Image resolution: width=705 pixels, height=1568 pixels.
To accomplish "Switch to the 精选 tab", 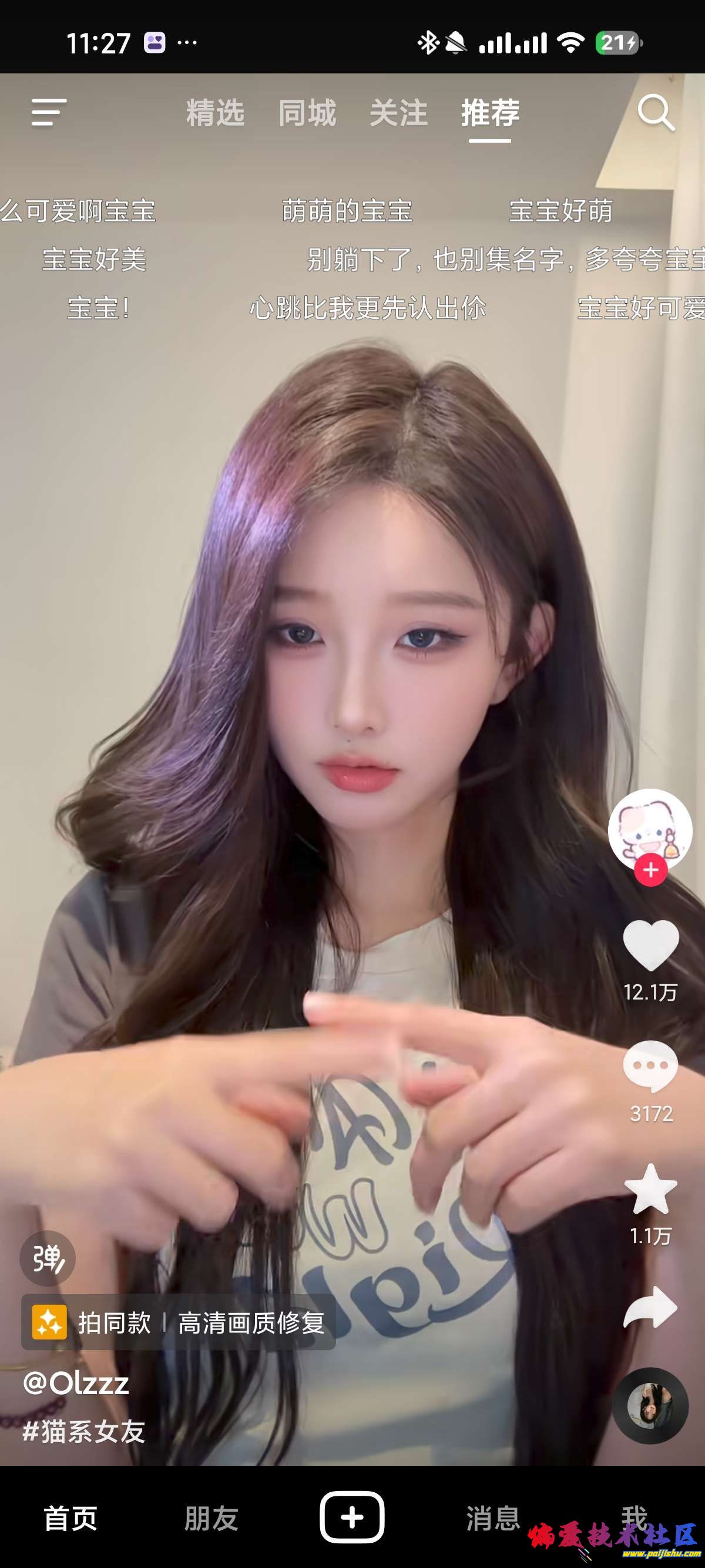I will point(215,113).
